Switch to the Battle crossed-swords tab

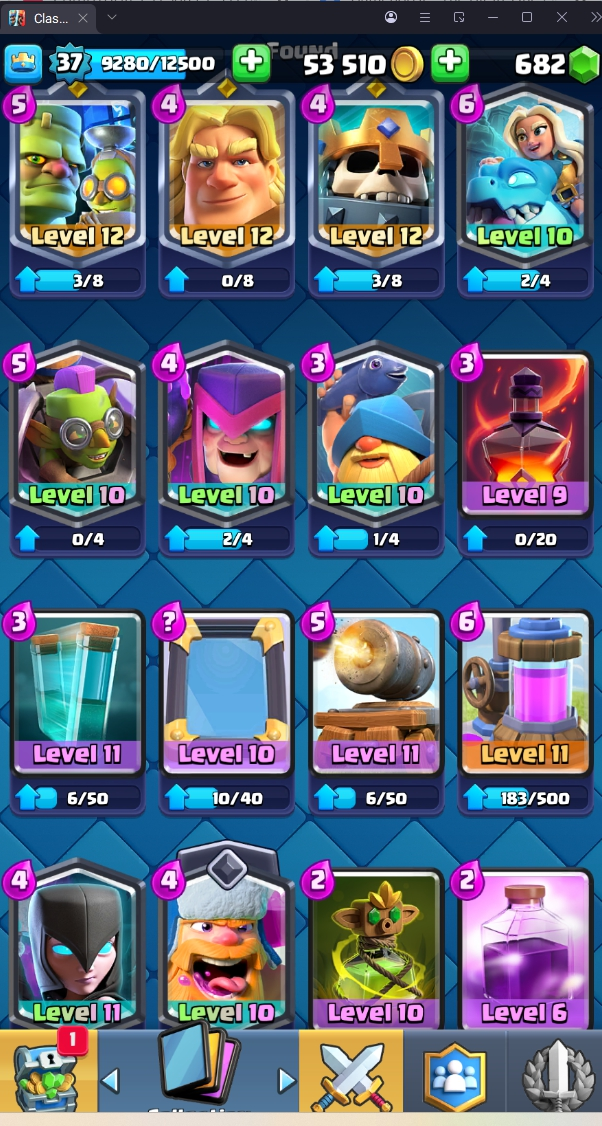point(350,1073)
